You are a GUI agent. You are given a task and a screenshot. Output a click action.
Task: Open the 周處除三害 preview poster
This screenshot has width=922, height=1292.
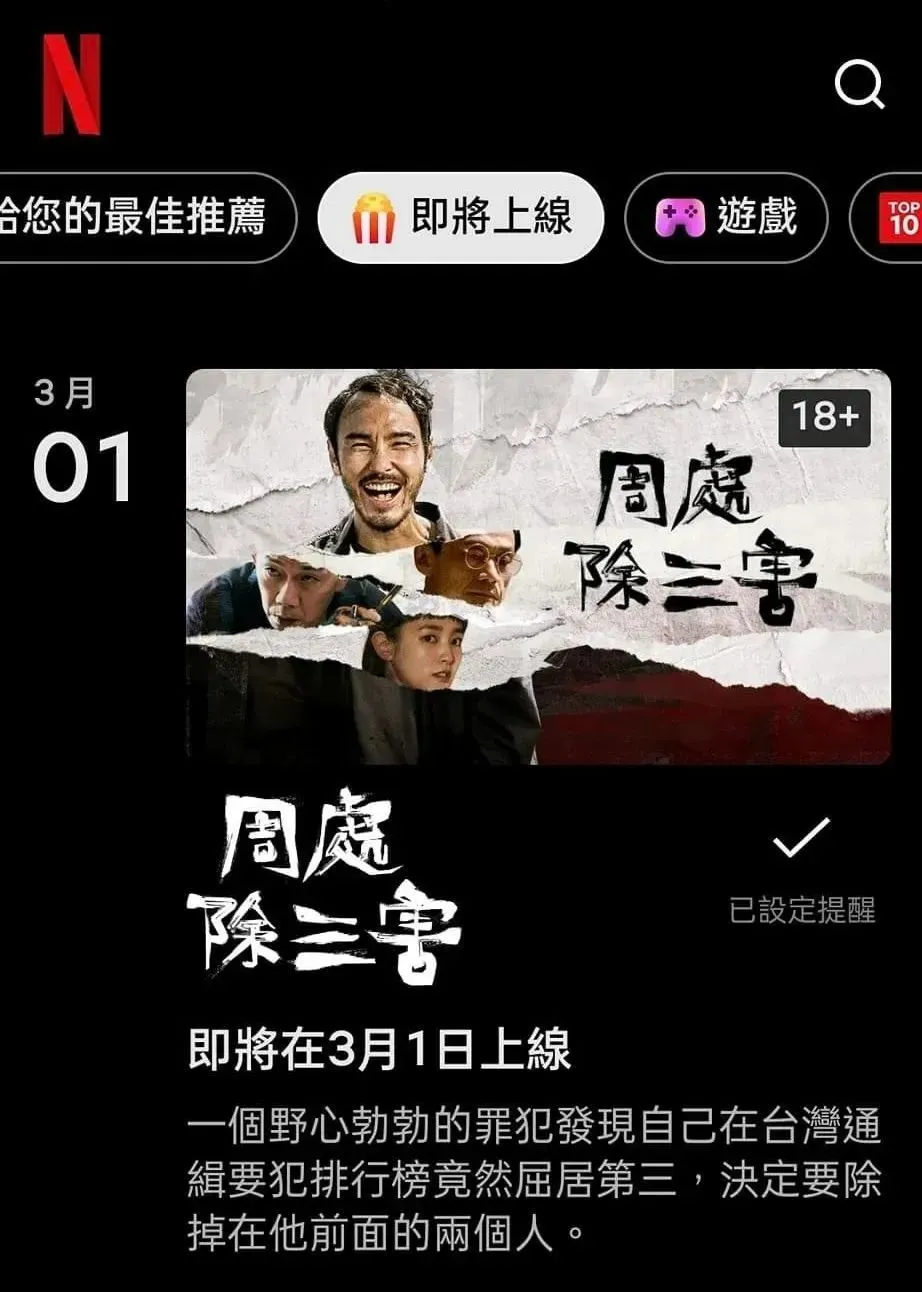pos(538,566)
